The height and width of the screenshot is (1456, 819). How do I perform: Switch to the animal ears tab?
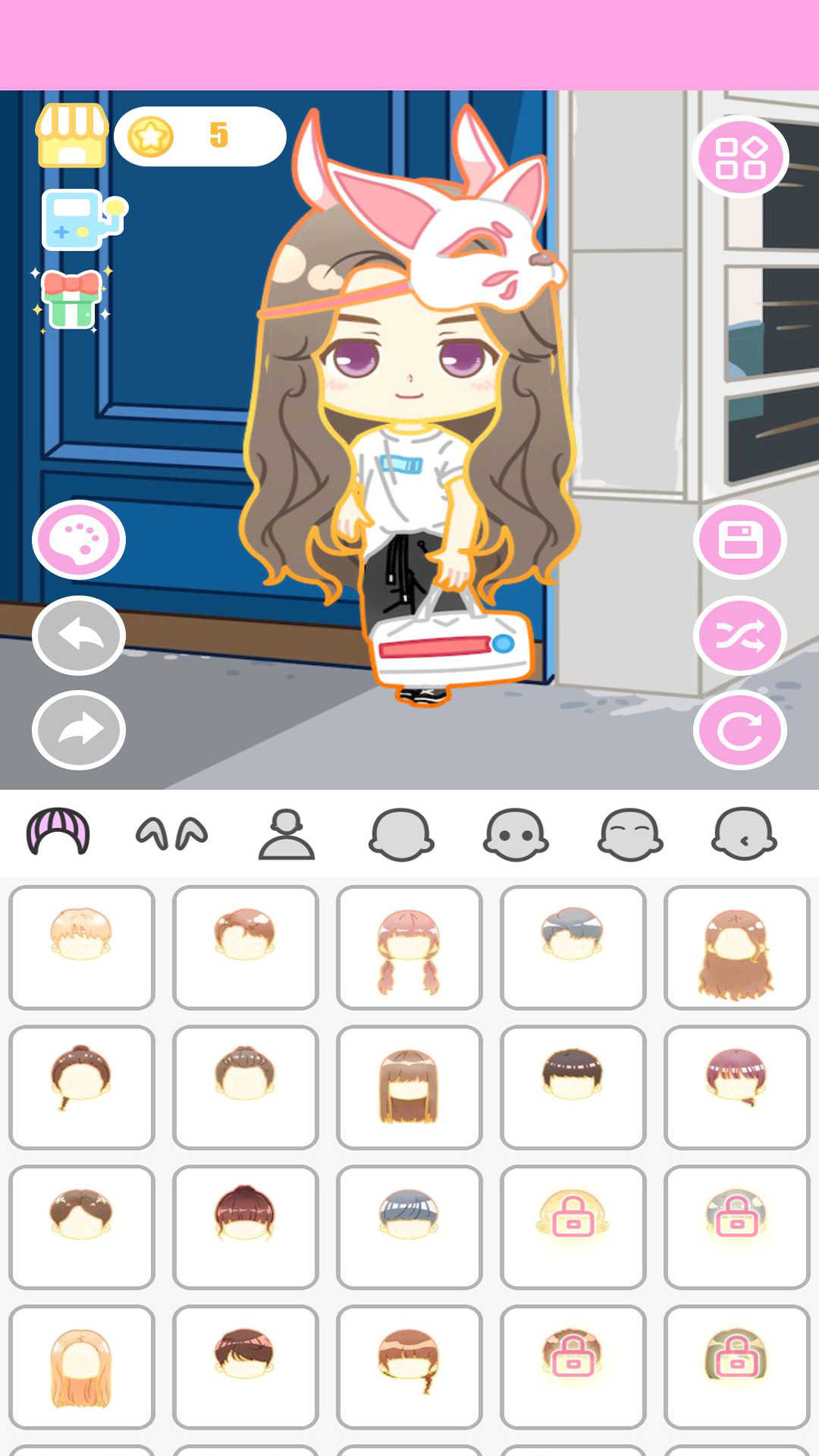tap(172, 833)
